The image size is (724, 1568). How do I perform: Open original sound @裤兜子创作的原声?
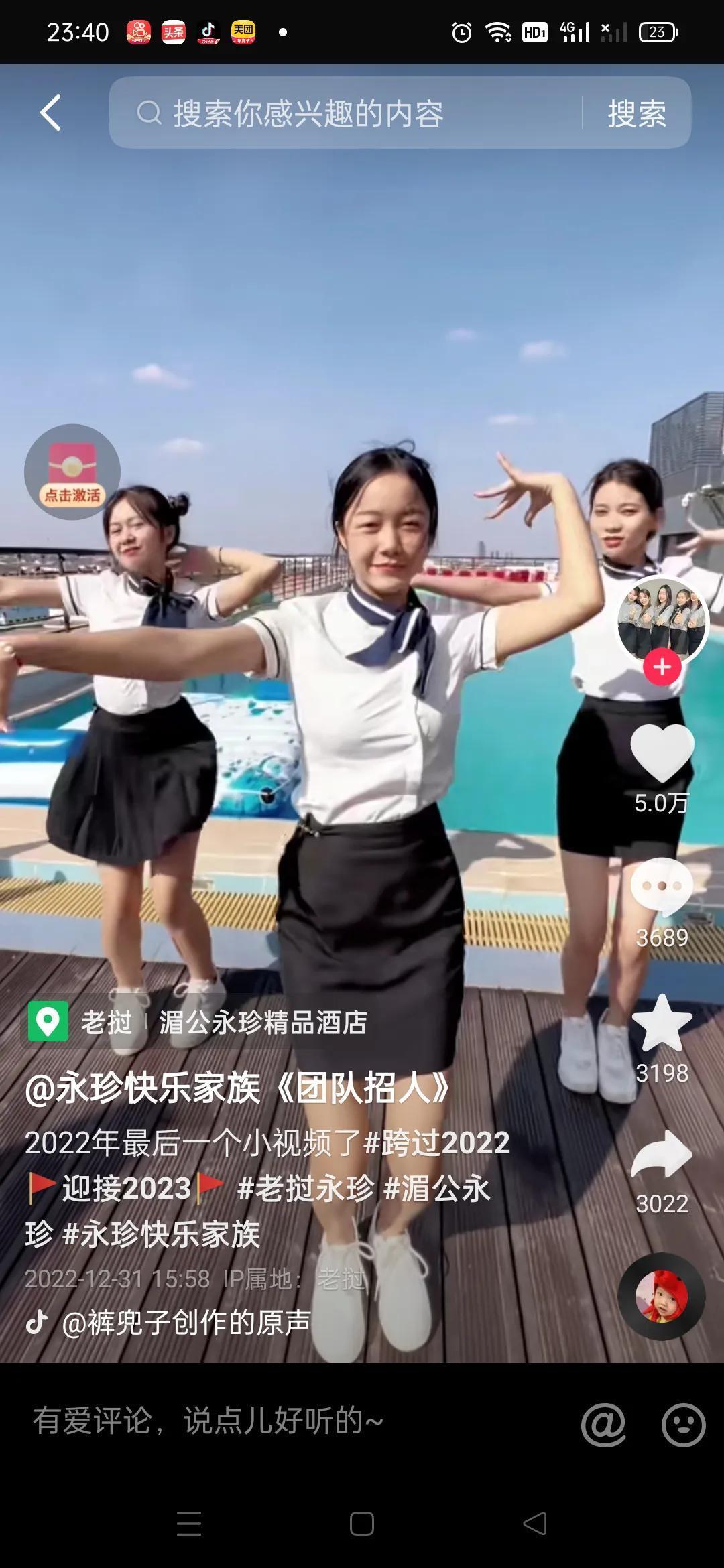185,1323
